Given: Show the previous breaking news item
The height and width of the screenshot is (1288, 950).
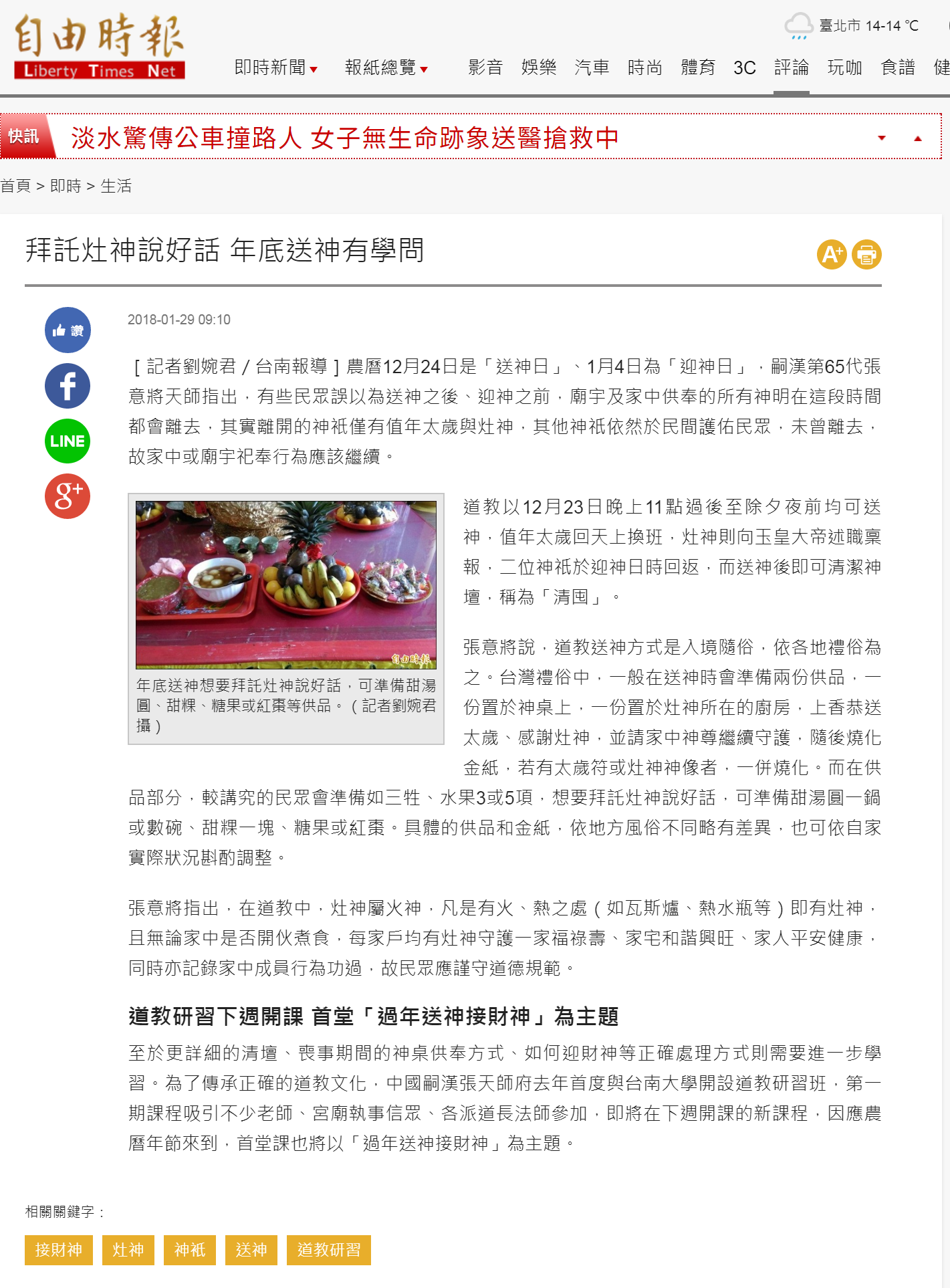Looking at the screenshot, I should pos(918,138).
